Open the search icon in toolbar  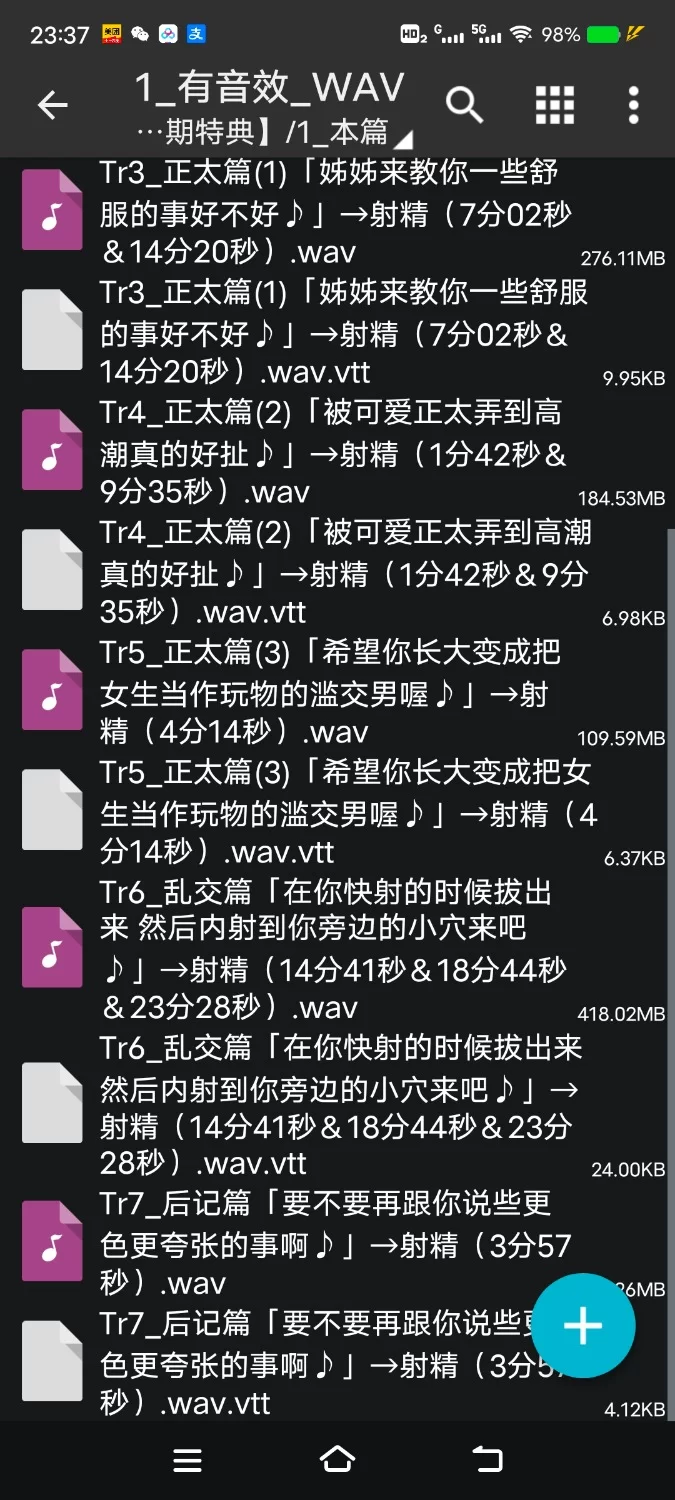point(464,105)
